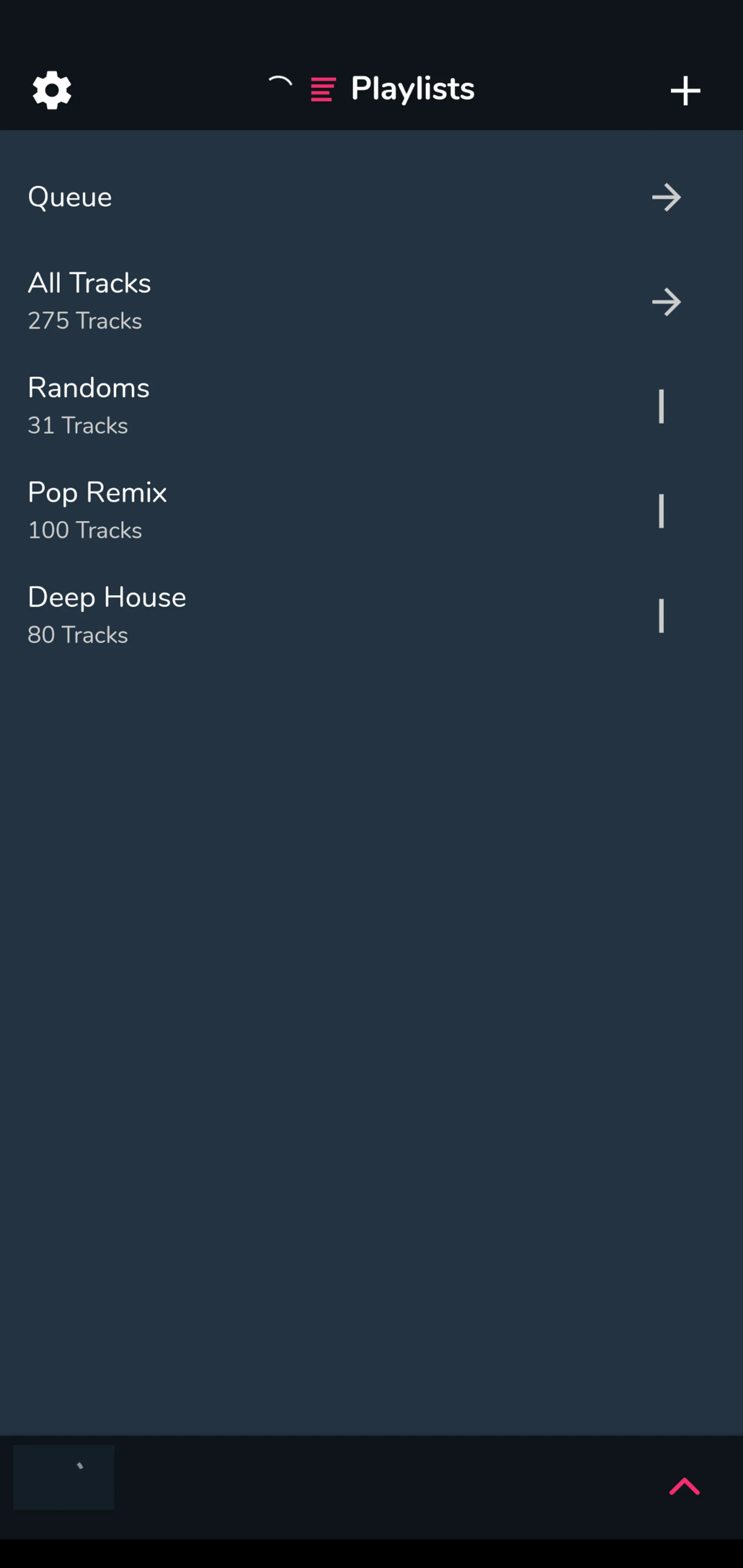Open the settings gear

point(52,90)
